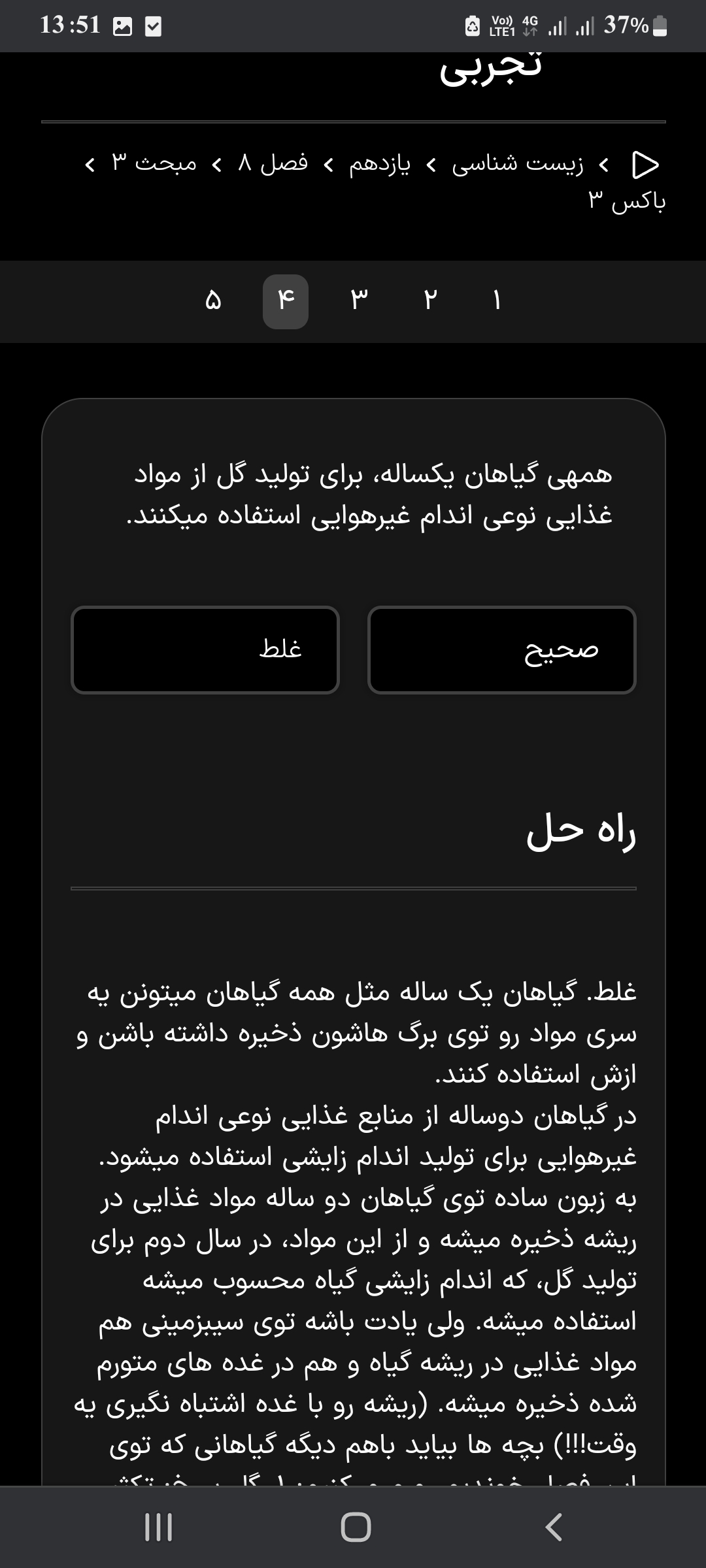Switch to question ۲

[429, 301]
